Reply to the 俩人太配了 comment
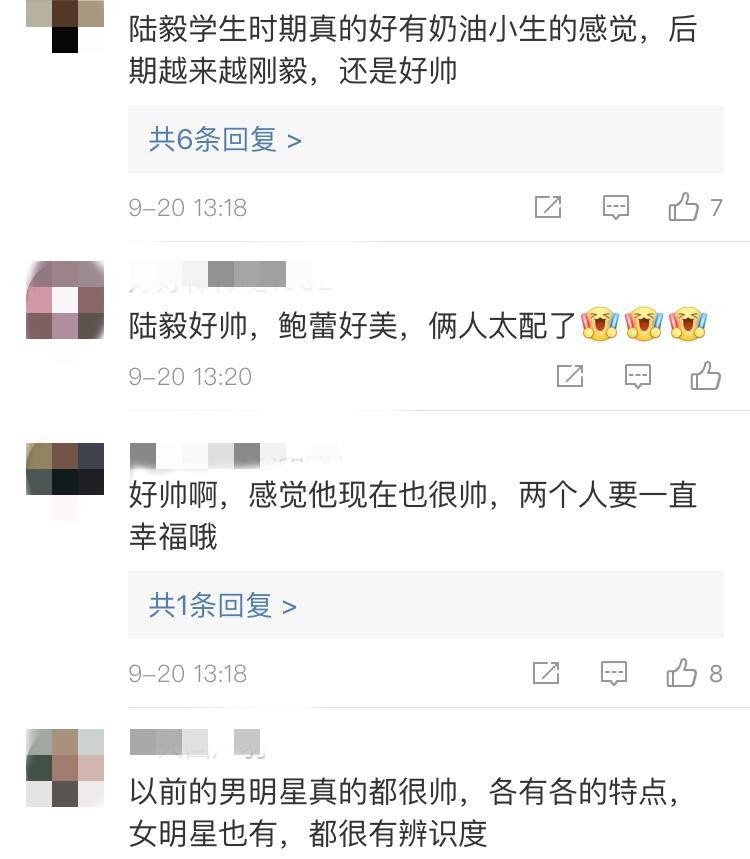The height and width of the screenshot is (859, 750). coord(638,376)
